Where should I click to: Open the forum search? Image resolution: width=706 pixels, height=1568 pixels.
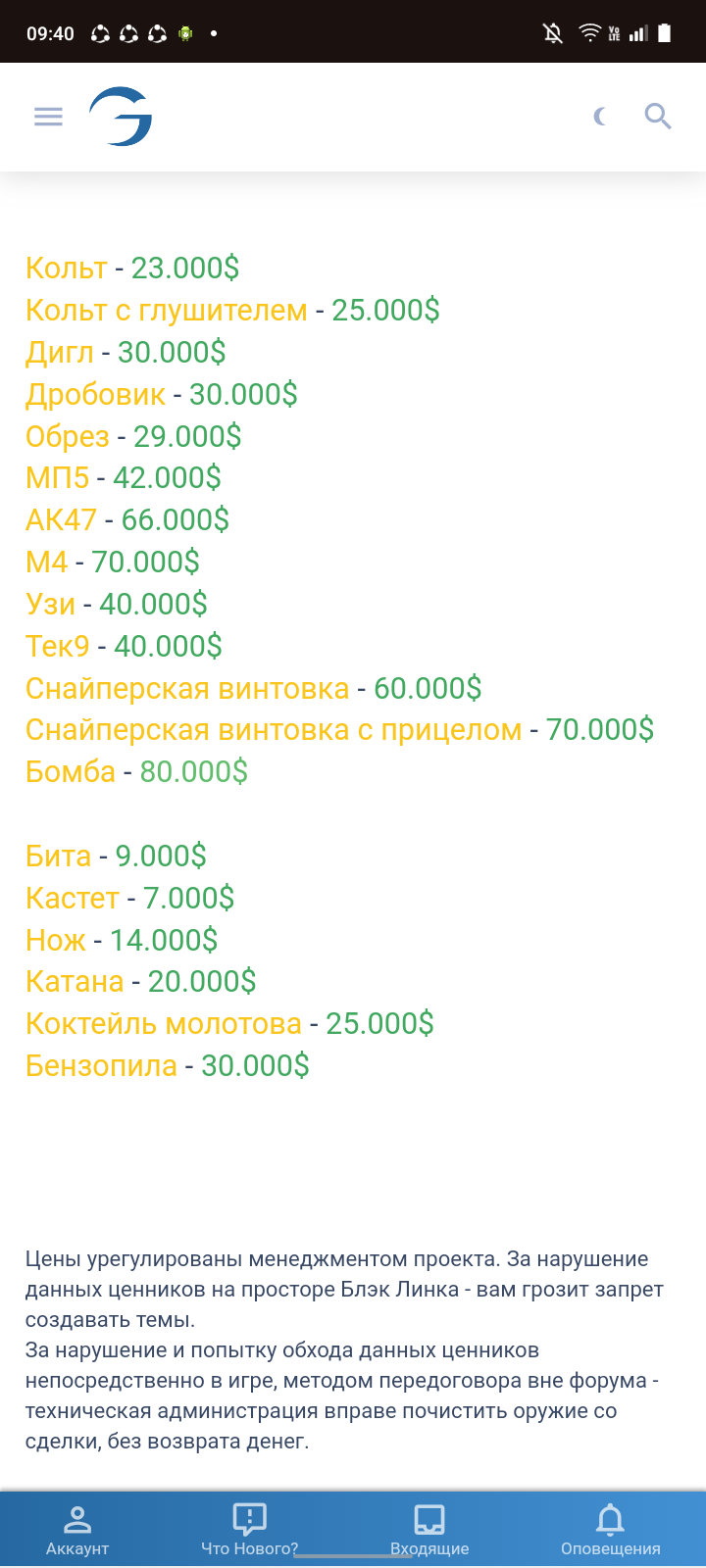[657, 117]
